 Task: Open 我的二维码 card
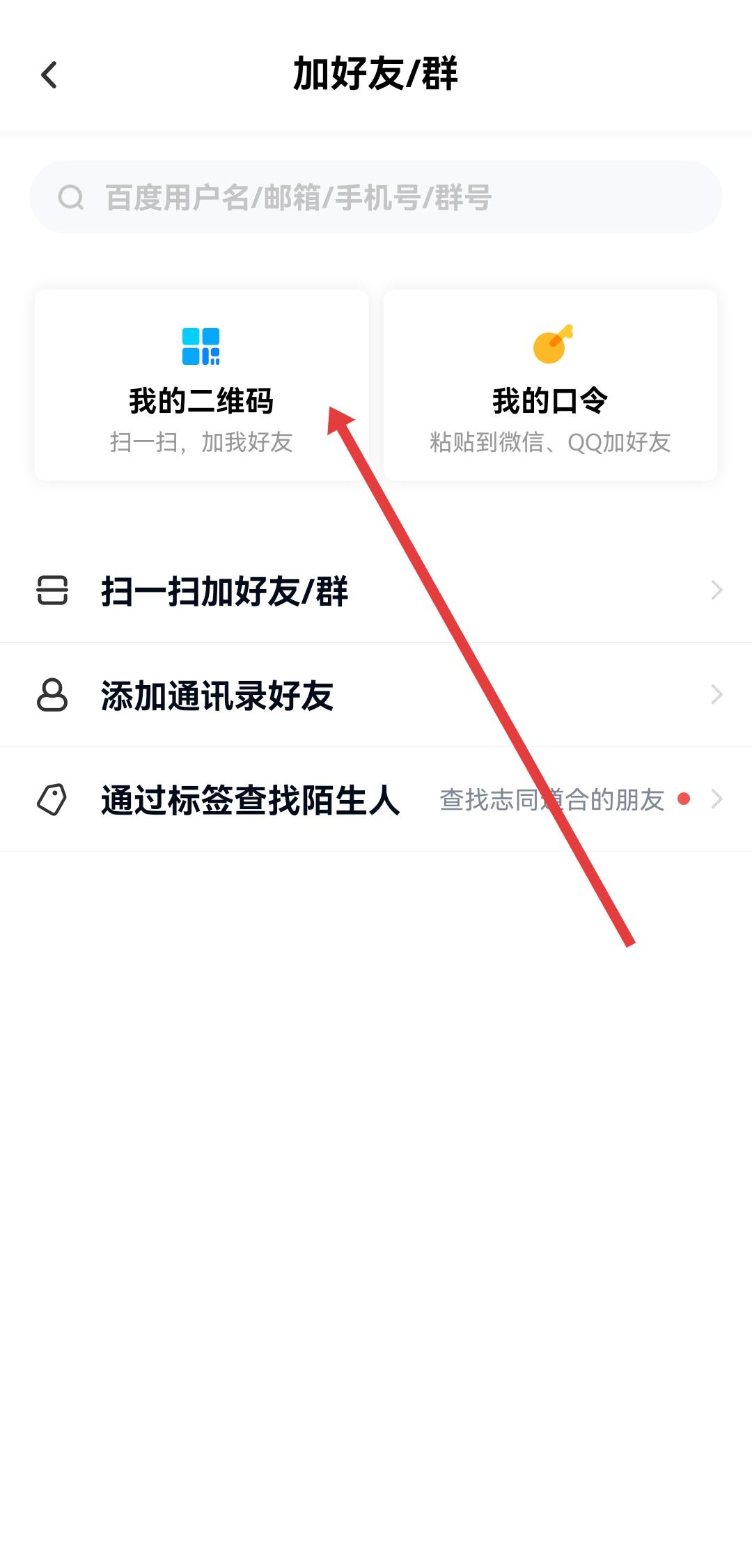coord(201,385)
